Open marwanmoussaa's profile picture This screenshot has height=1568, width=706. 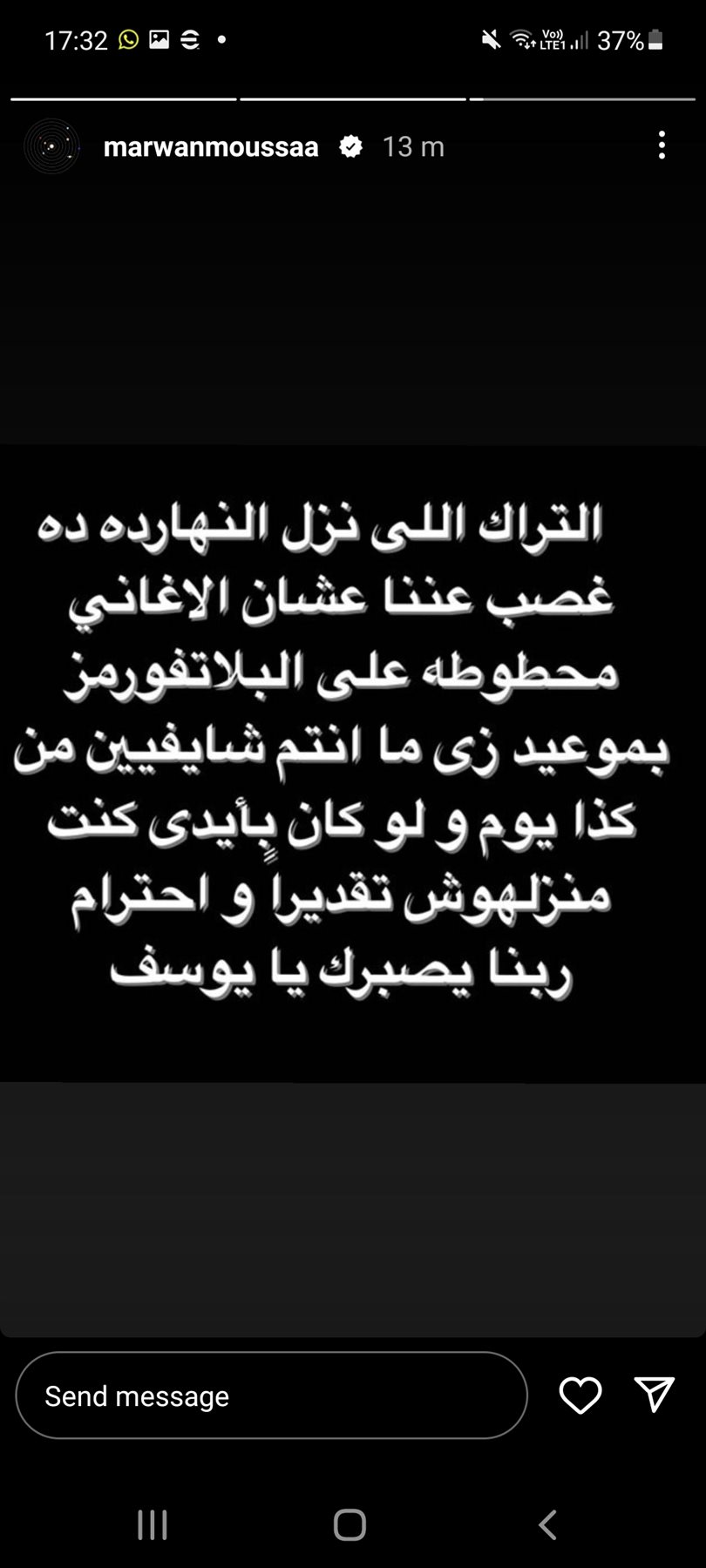pyautogui.click(x=51, y=146)
